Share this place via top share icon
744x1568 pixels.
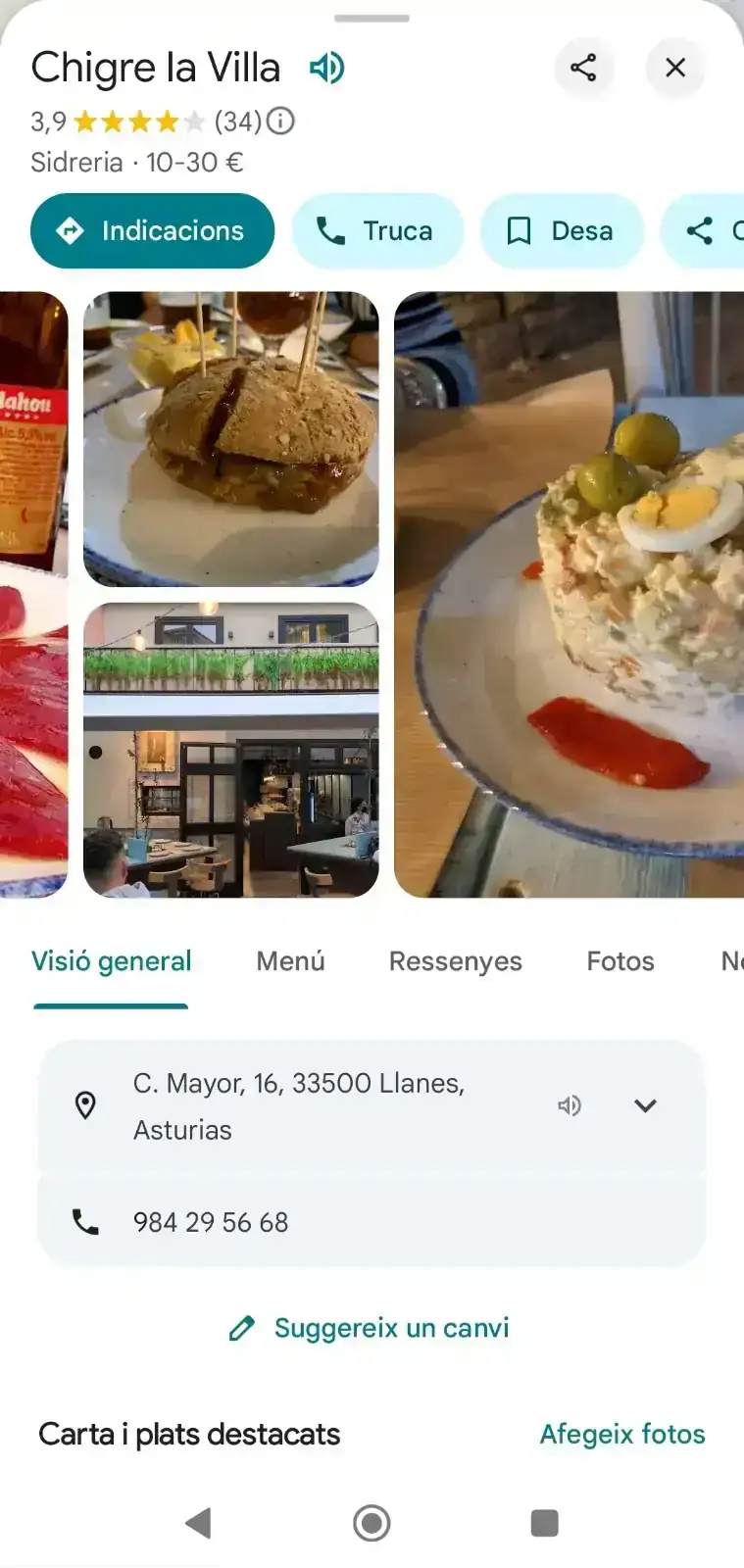click(583, 68)
